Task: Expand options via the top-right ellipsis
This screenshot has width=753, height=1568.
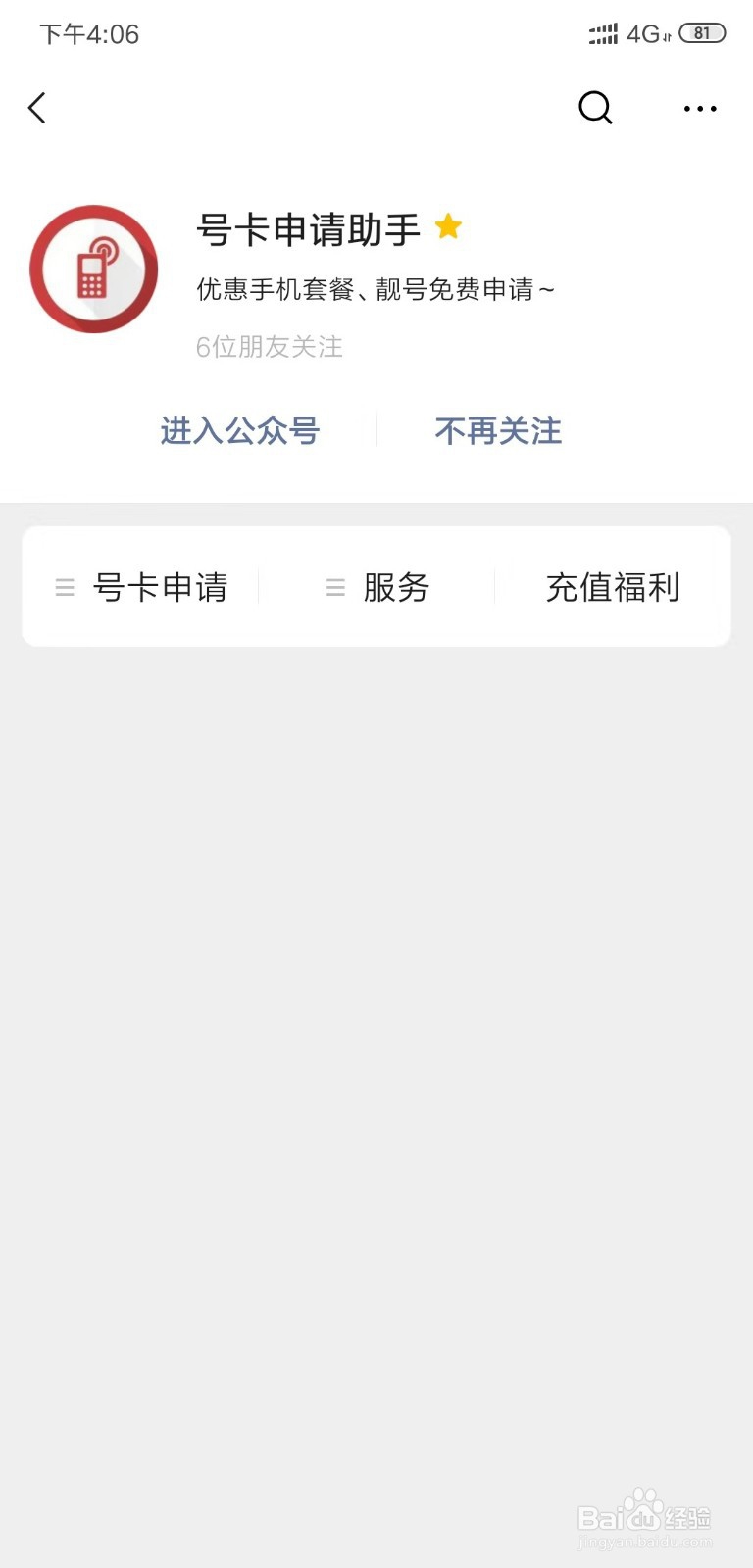Action: (699, 108)
